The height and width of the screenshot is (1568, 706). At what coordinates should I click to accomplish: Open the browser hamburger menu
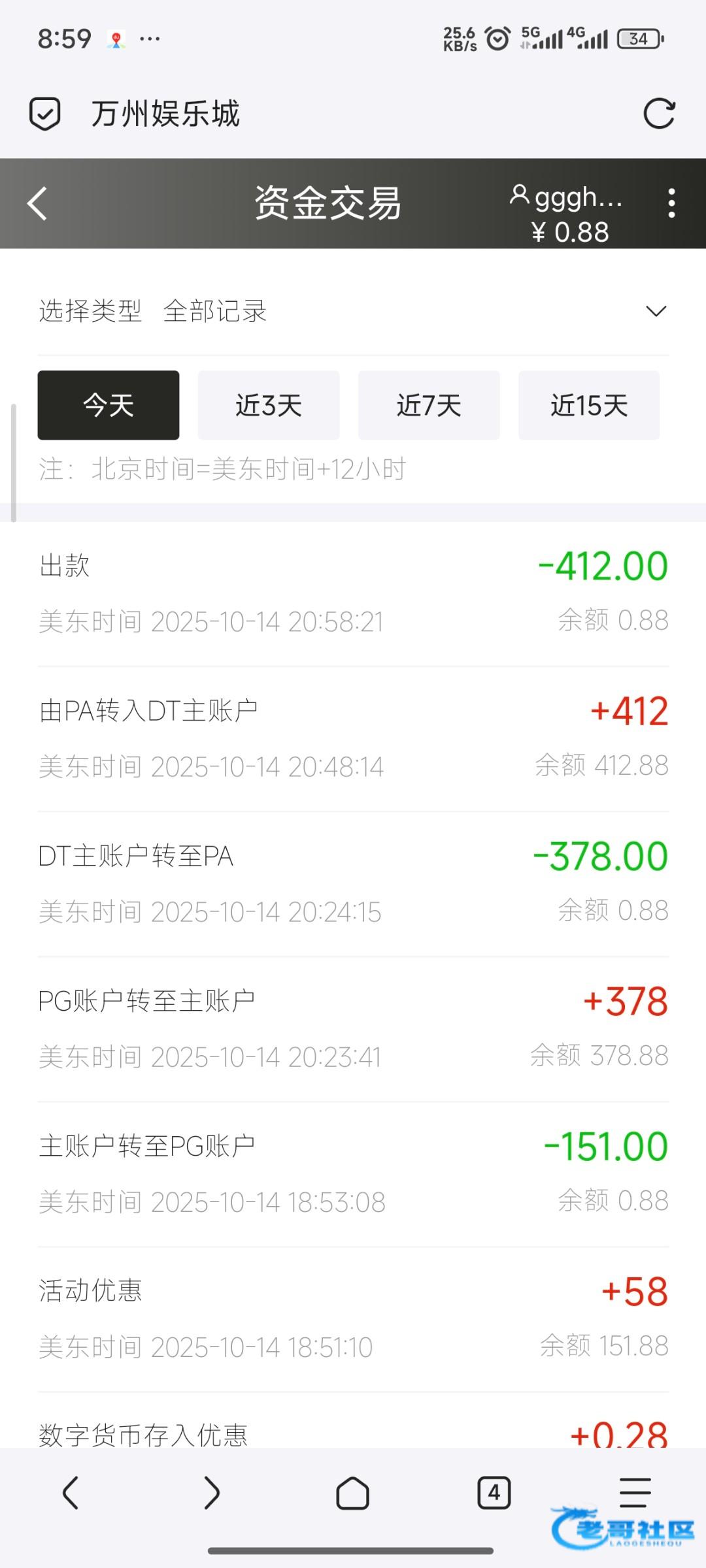point(635,1493)
